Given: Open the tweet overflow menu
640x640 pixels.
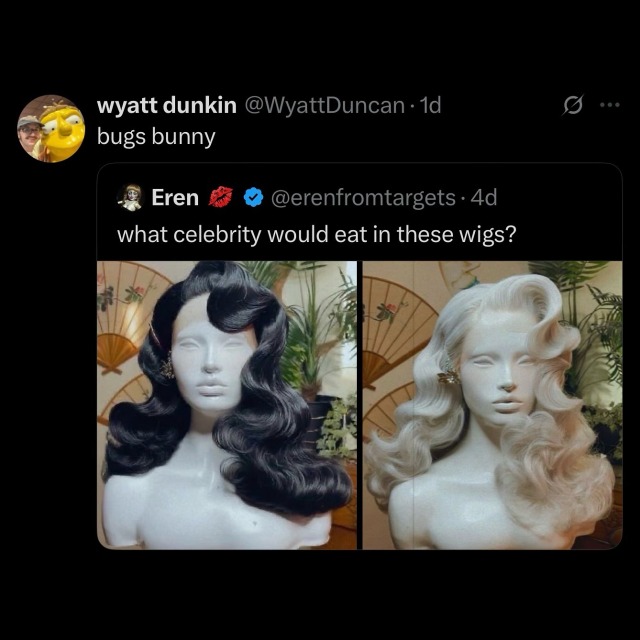Looking at the screenshot, I should tap(609, 105).
